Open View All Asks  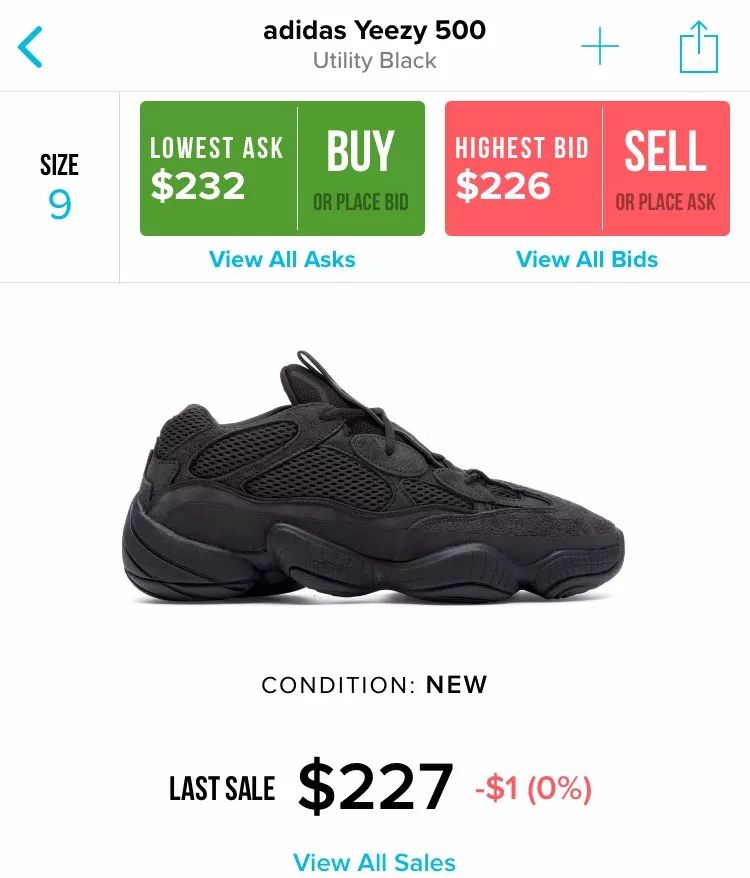pyautogui.click(x=282, y=259)
